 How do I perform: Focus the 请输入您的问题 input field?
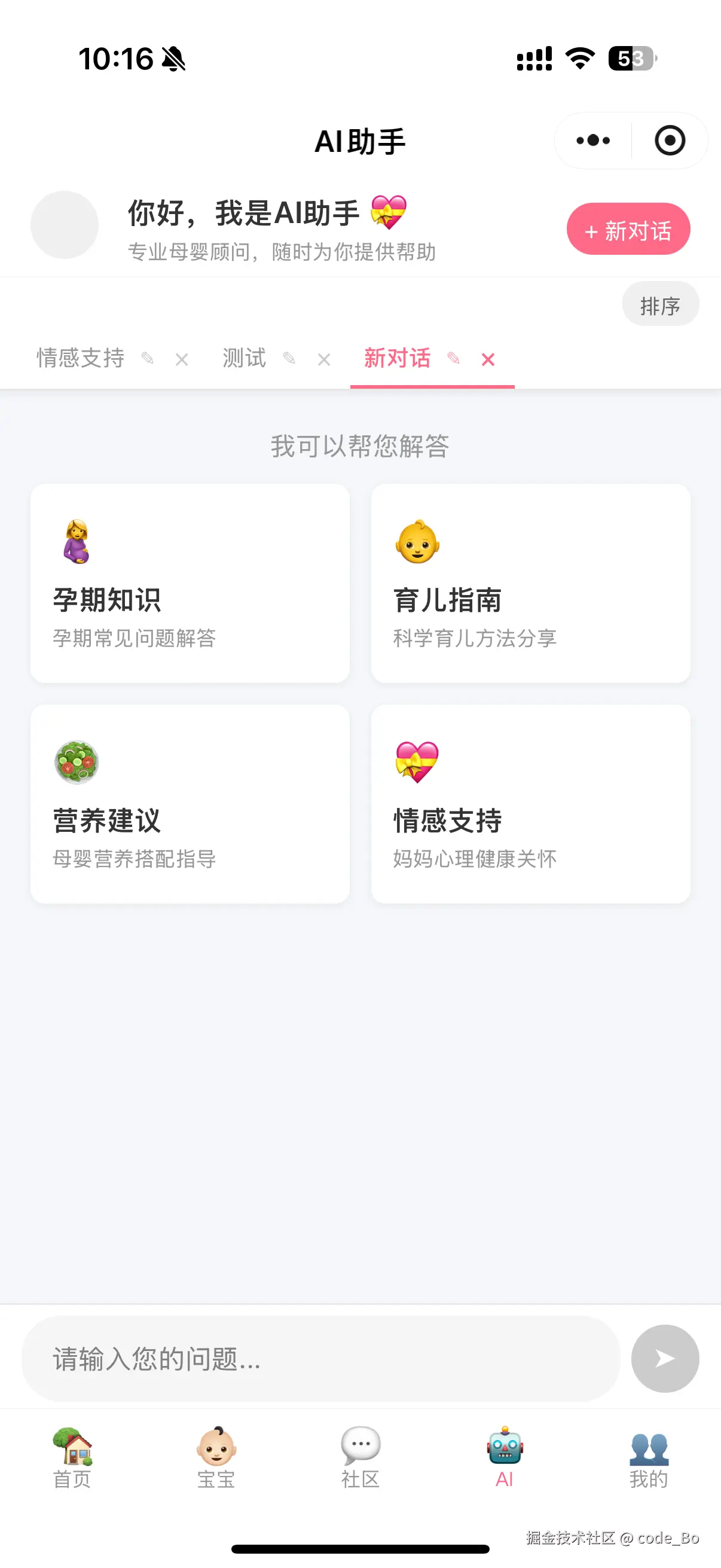pyautogui.click(x=320, y=1359)
